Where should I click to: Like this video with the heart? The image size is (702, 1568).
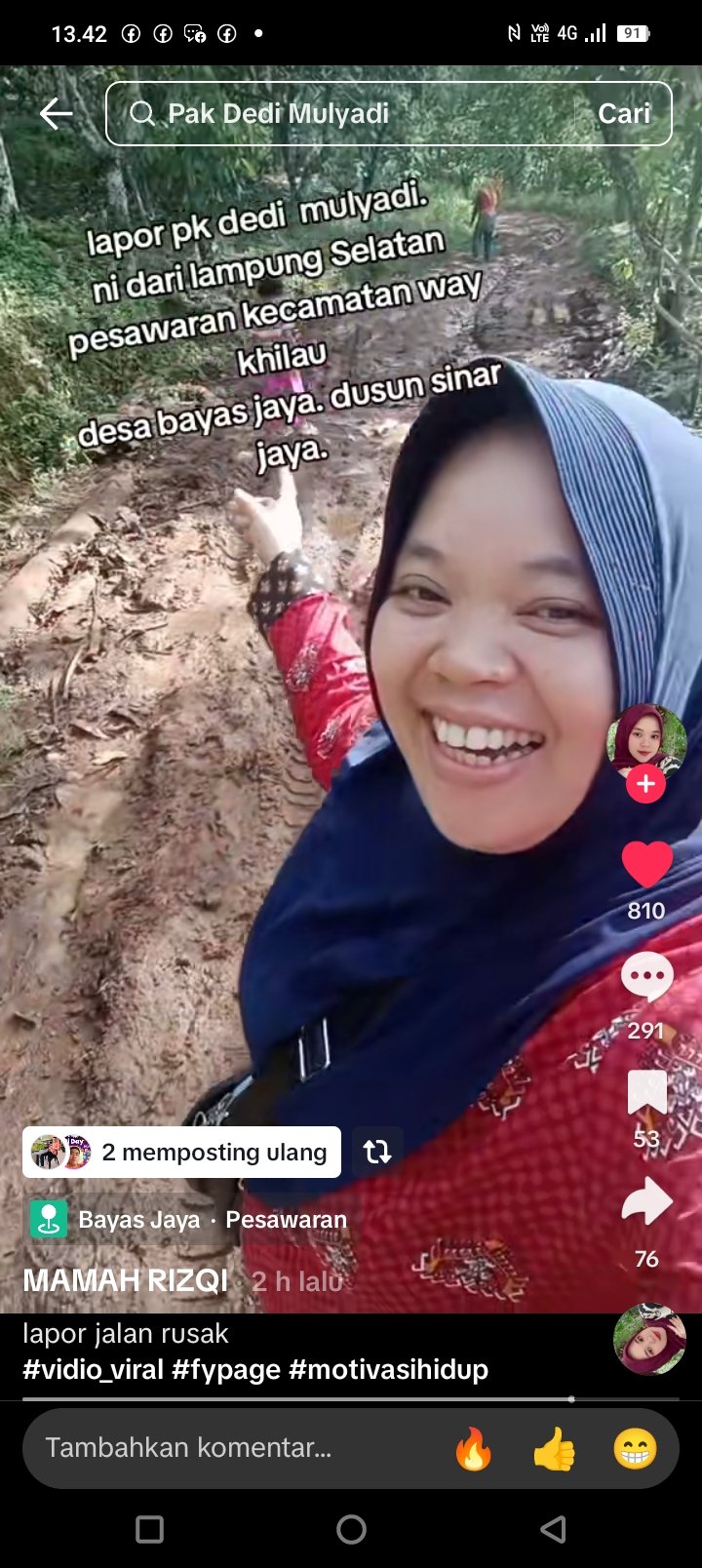tap(646, 865)
